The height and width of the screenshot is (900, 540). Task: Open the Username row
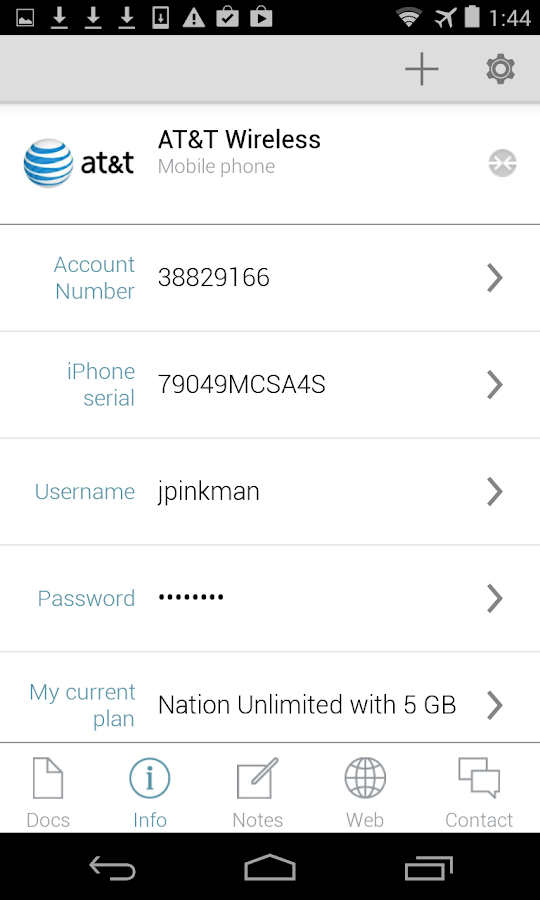pos(270,491)
